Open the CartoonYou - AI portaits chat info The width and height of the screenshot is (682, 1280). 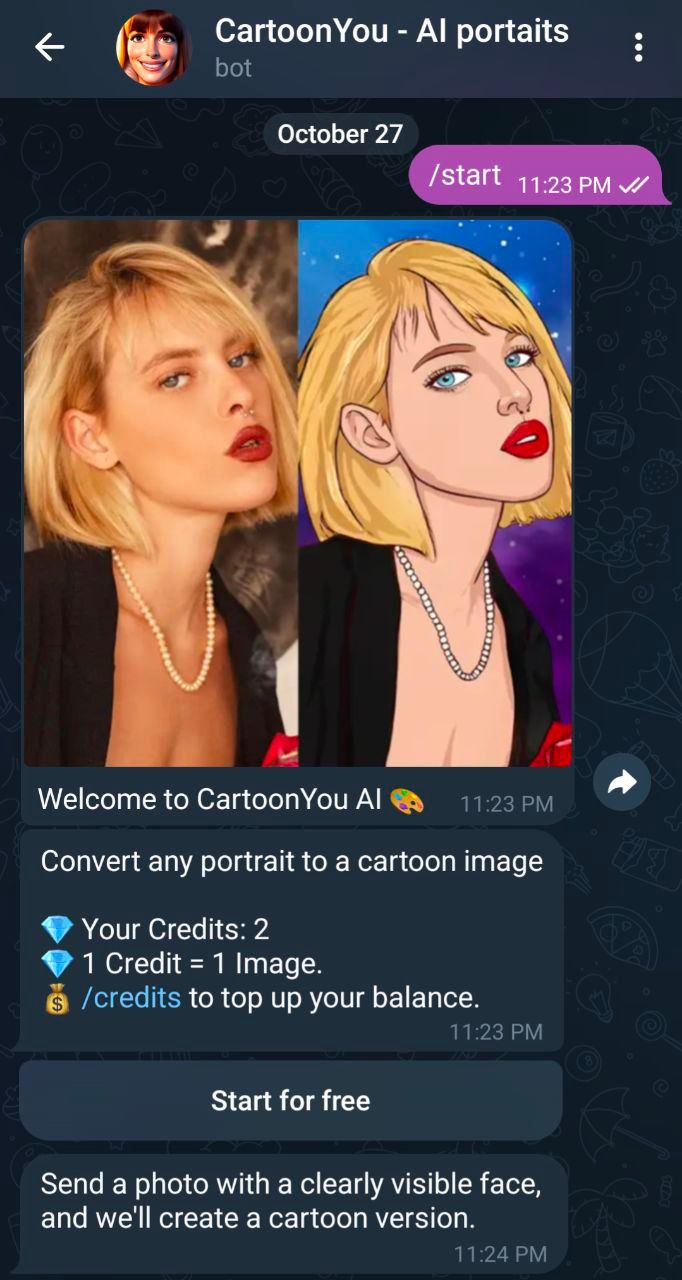point(391,46)
